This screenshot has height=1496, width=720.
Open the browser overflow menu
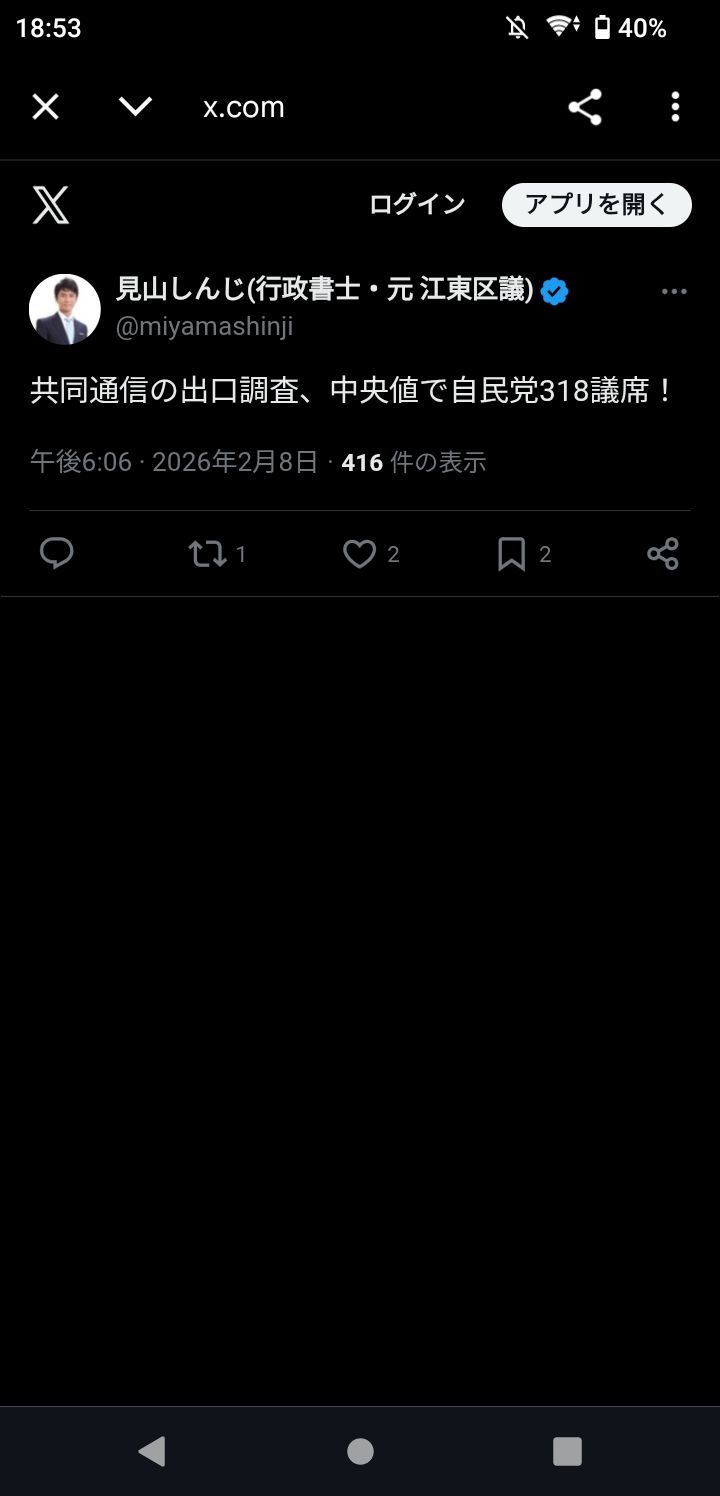point(675,107)
